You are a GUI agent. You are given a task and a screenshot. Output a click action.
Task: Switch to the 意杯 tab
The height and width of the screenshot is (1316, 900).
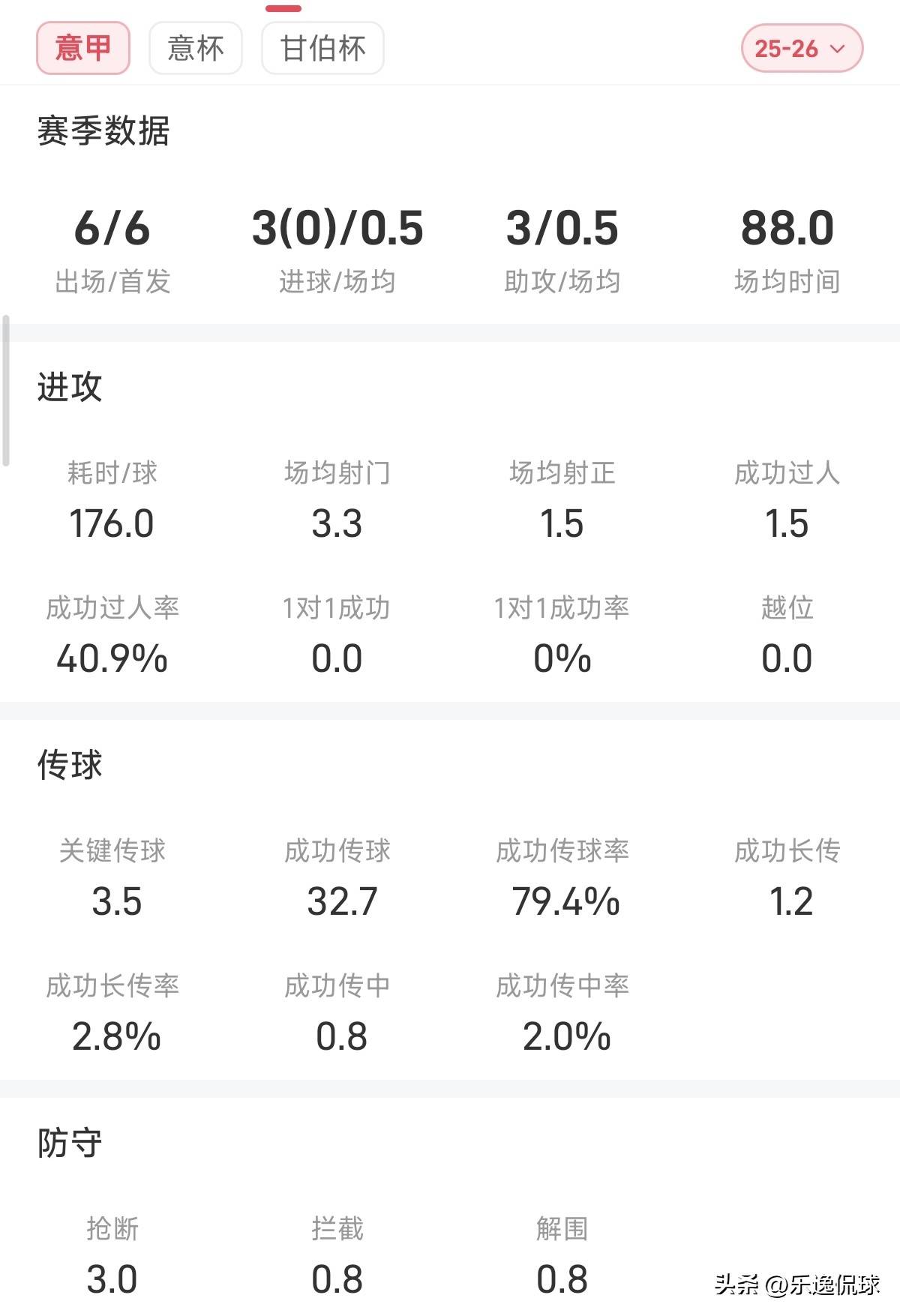196,48
